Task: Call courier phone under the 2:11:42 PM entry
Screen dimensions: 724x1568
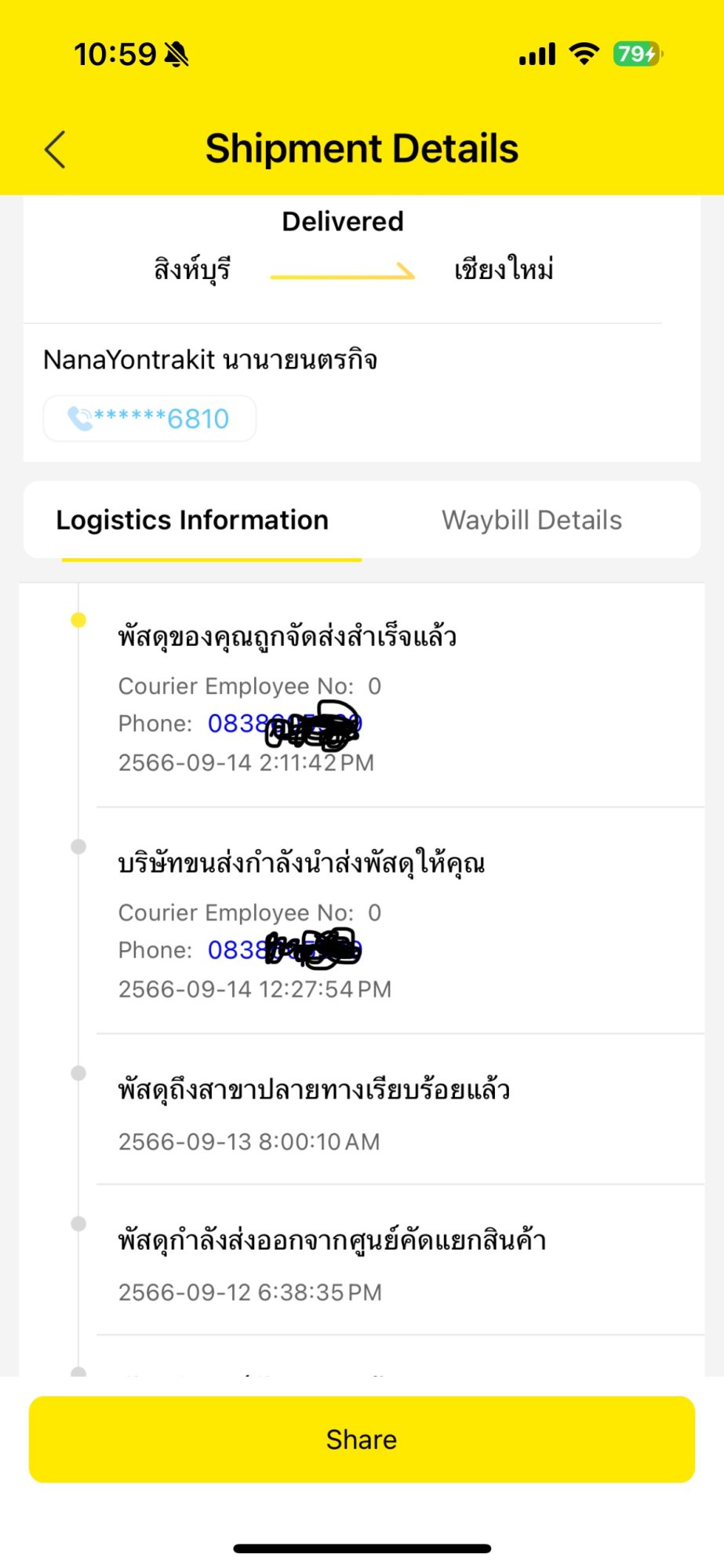Action: [x=283, y=724]
